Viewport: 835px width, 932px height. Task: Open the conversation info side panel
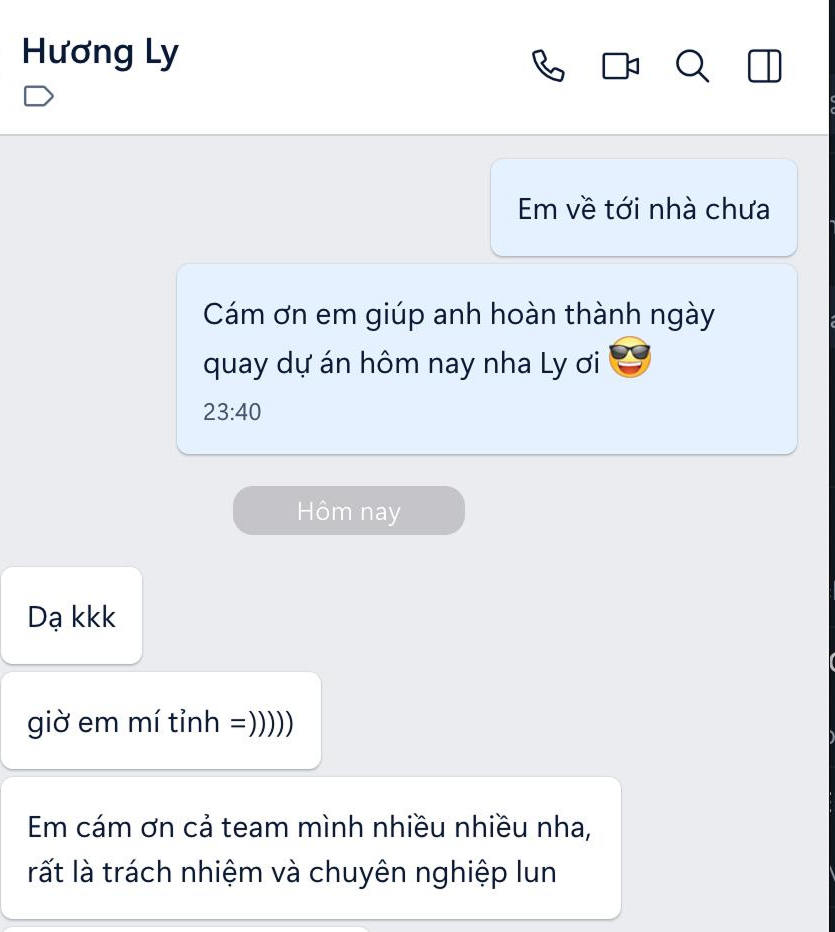point(764,66)
